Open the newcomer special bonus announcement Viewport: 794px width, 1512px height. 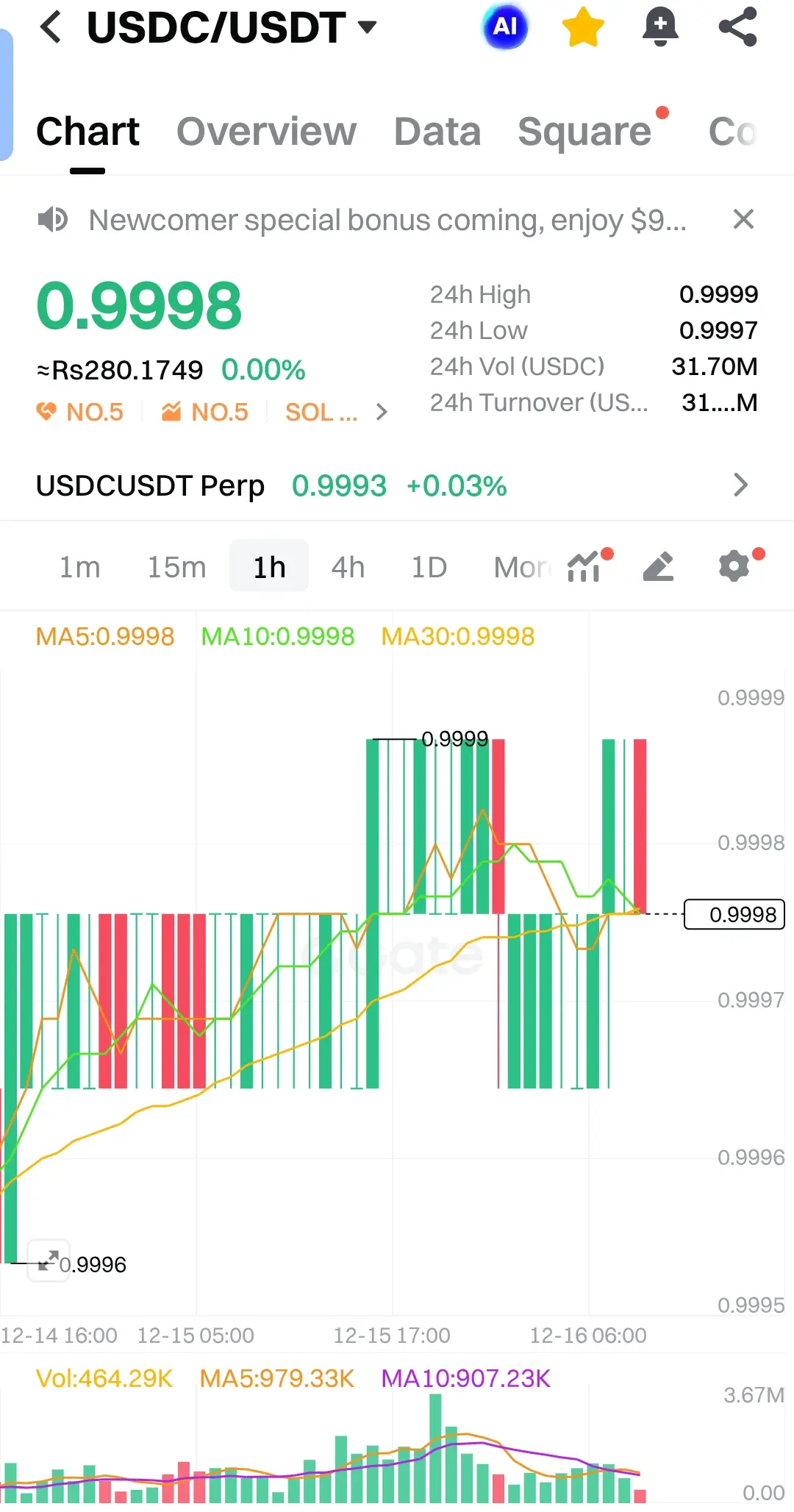coord(387,220)
